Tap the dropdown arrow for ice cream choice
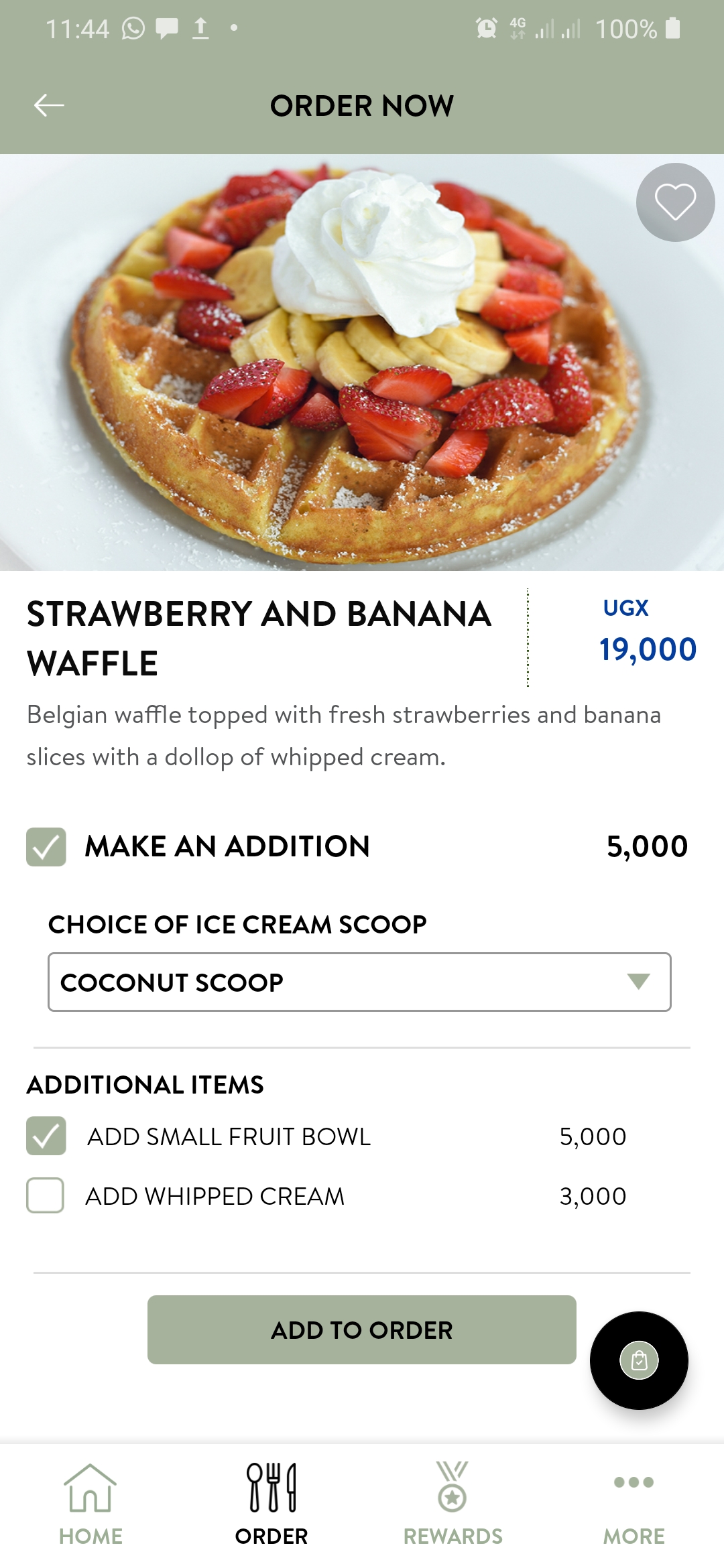This screenshot has height=1568, width=724. pos(638,982)
